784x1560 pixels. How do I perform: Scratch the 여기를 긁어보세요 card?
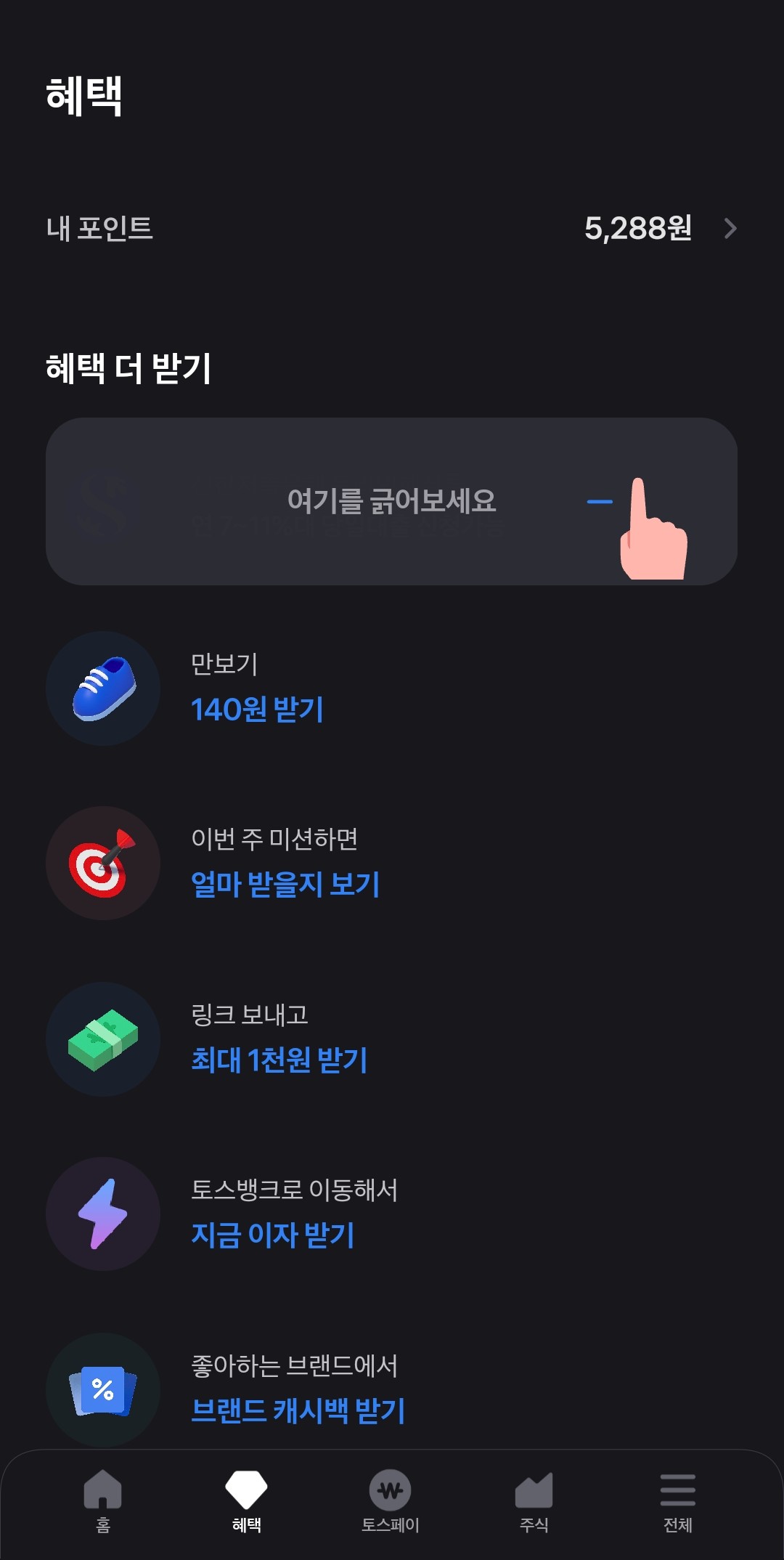pyautogui.click(x=392, y=500)
